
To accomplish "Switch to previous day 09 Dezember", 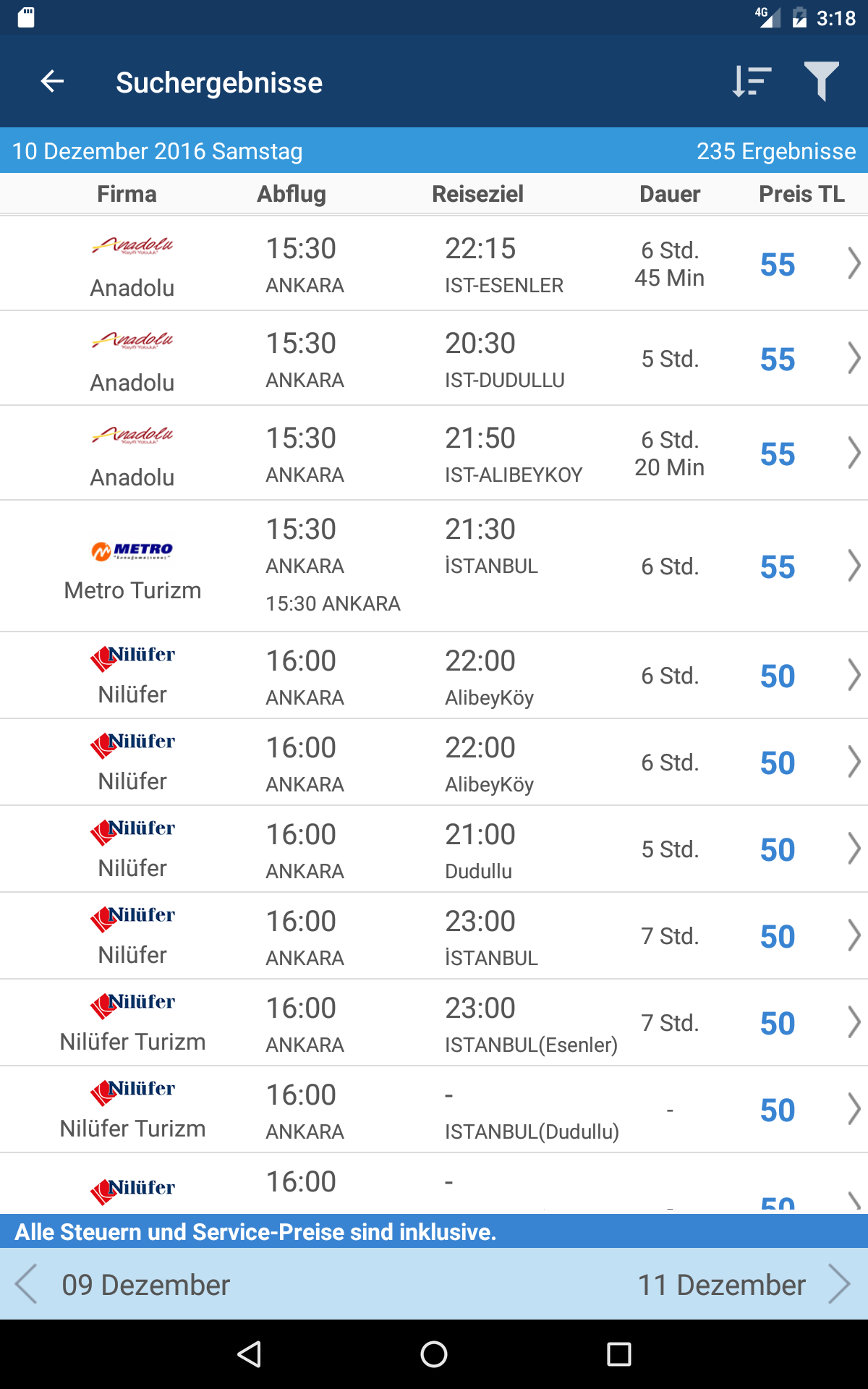I will 123,1284.
